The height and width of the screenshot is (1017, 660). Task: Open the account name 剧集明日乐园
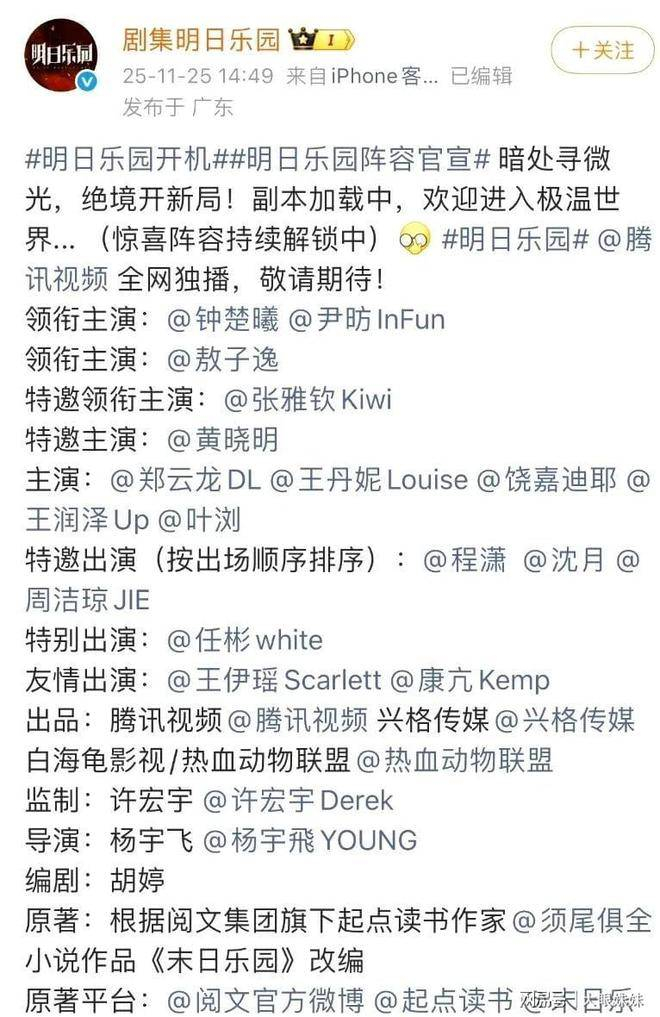pyautogui.click(x=201, y=40)
